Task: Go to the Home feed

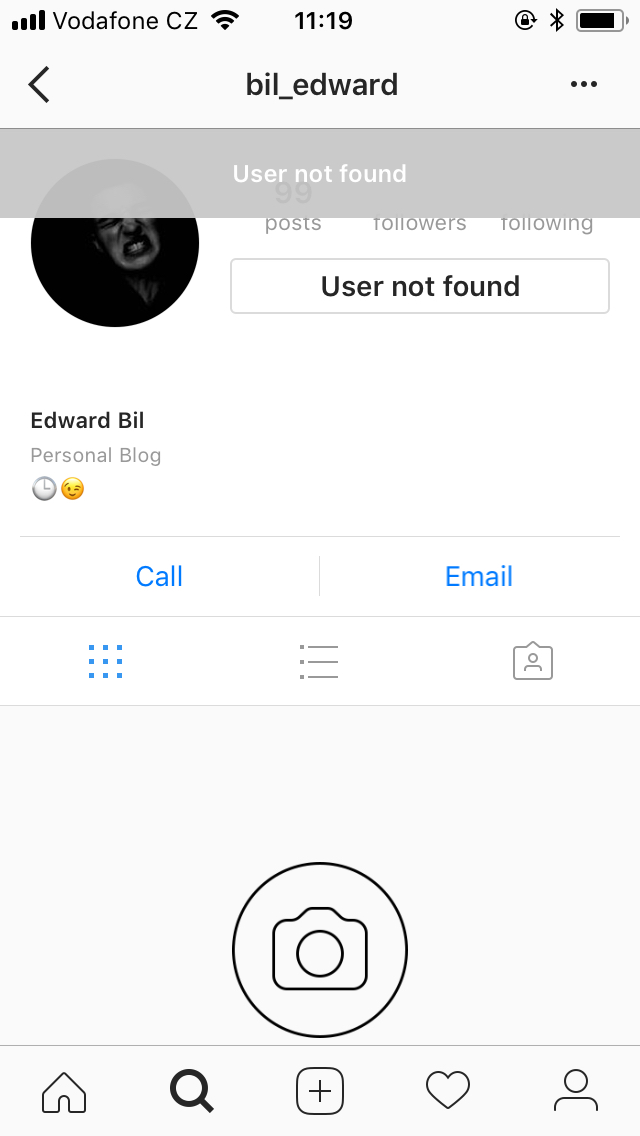Action: click(64, 1090)
